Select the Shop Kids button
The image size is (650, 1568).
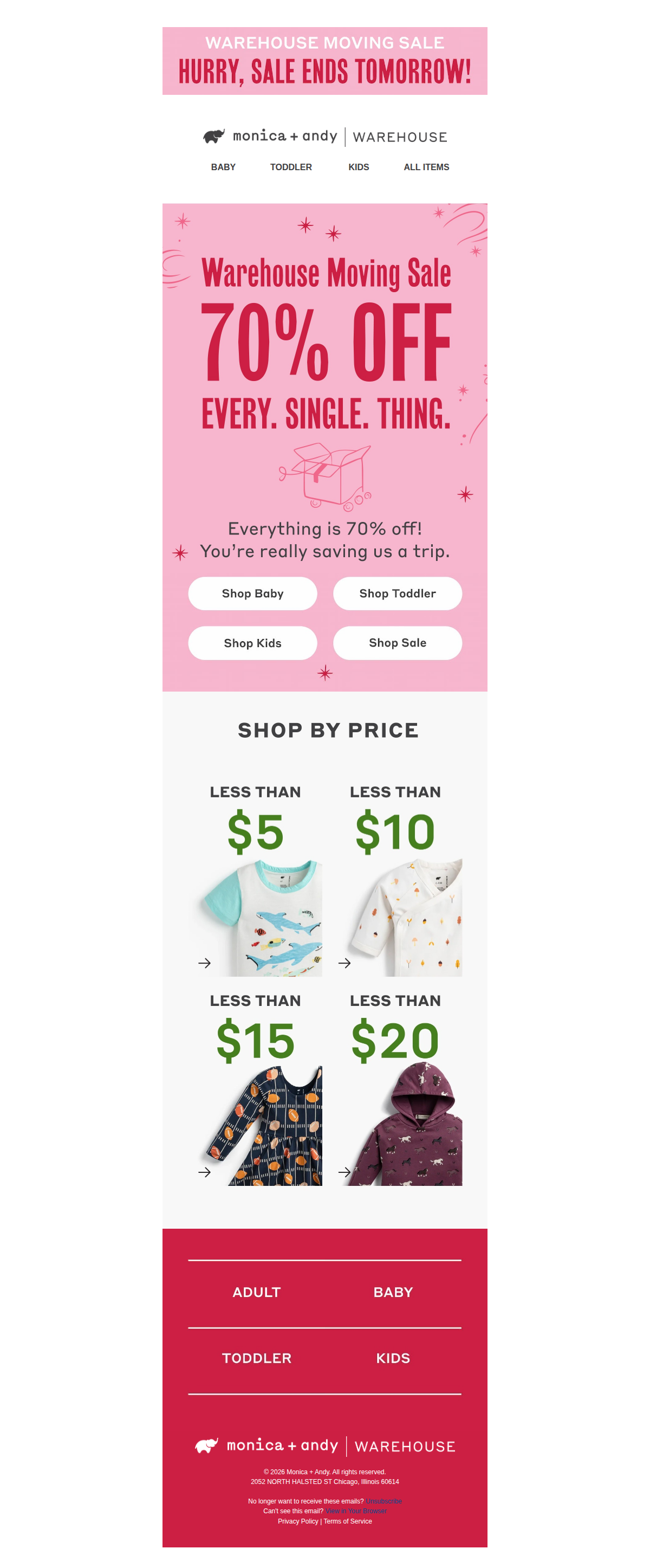(x=252, y=643)
